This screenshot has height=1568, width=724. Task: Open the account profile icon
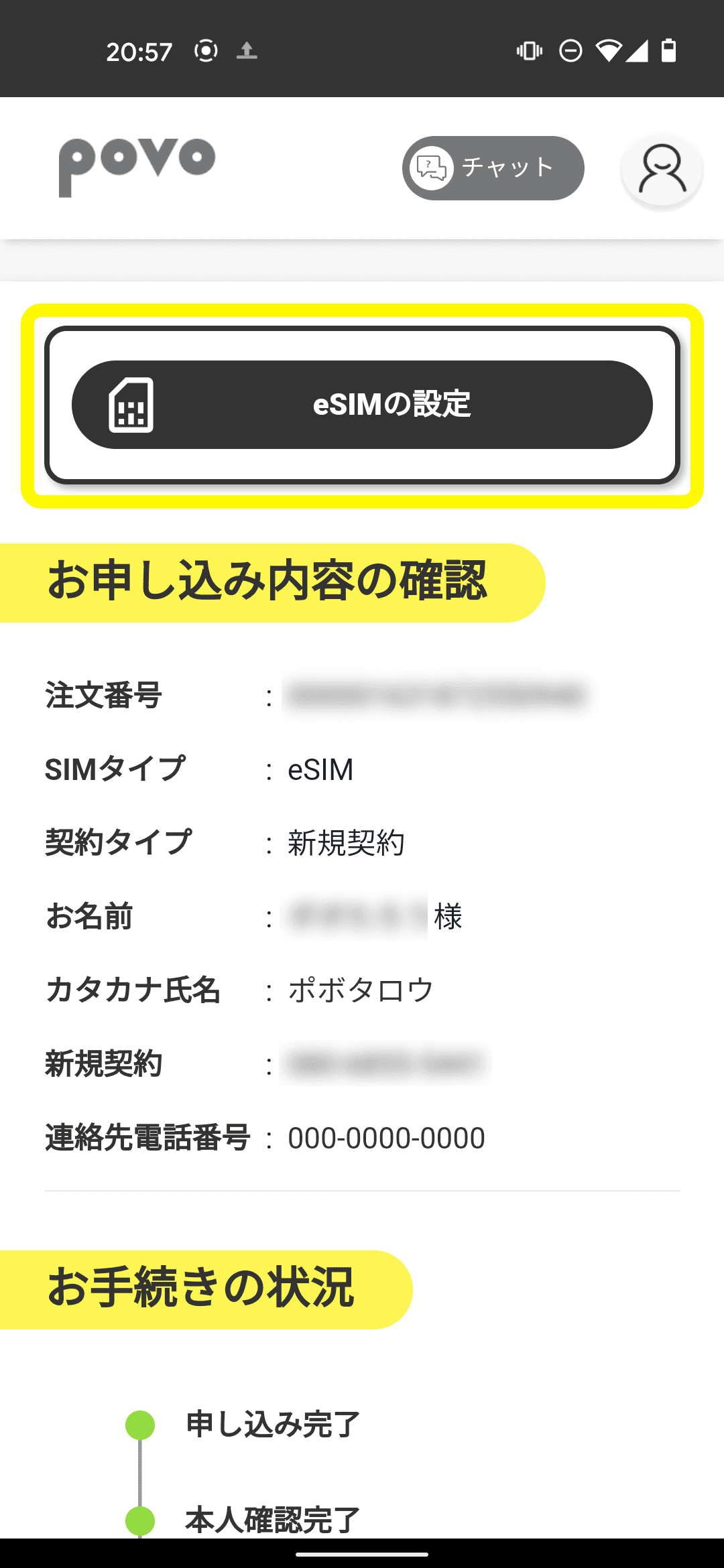pos(662,170)
